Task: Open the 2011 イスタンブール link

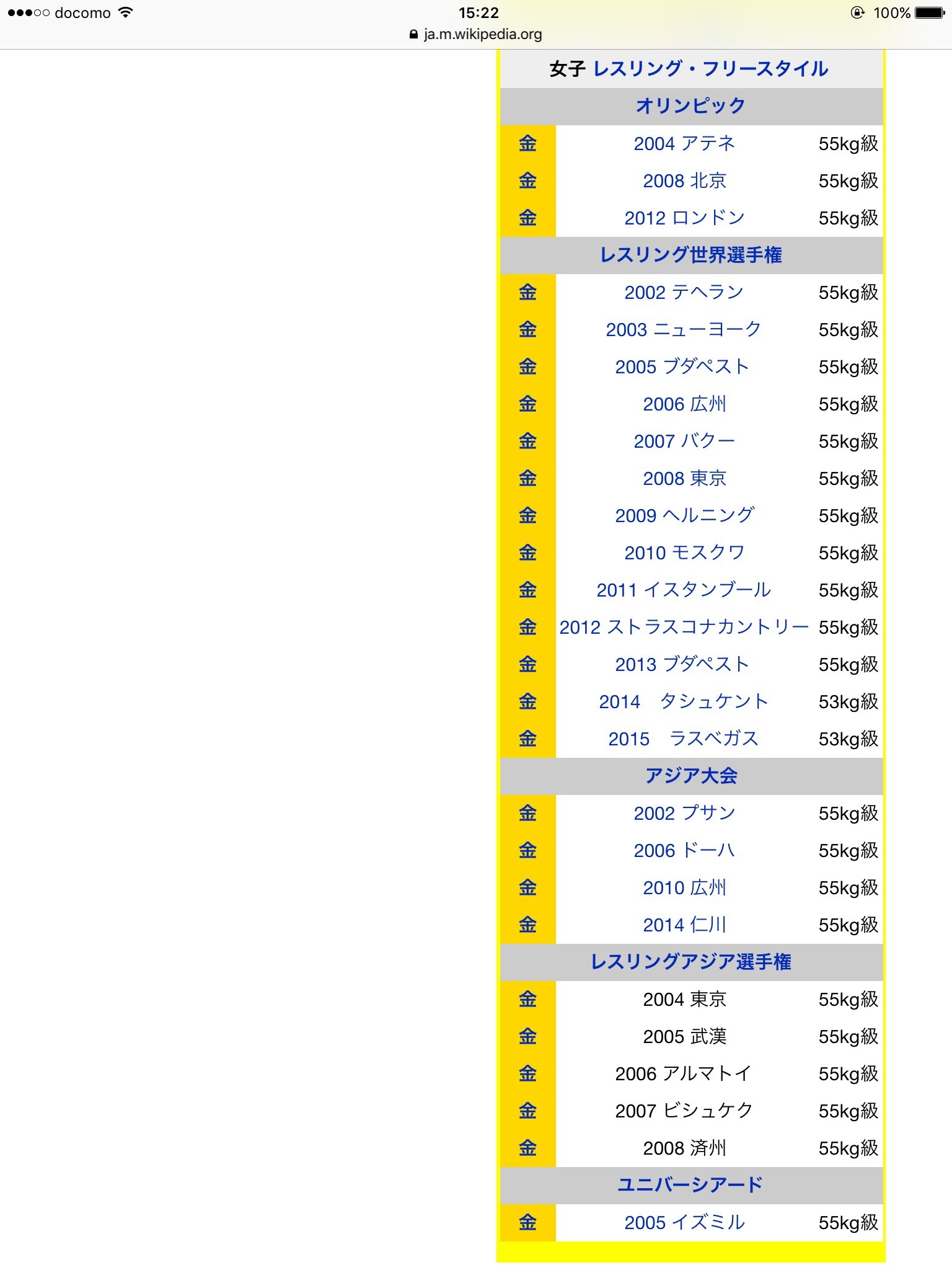Action: (x=684, y=590)
